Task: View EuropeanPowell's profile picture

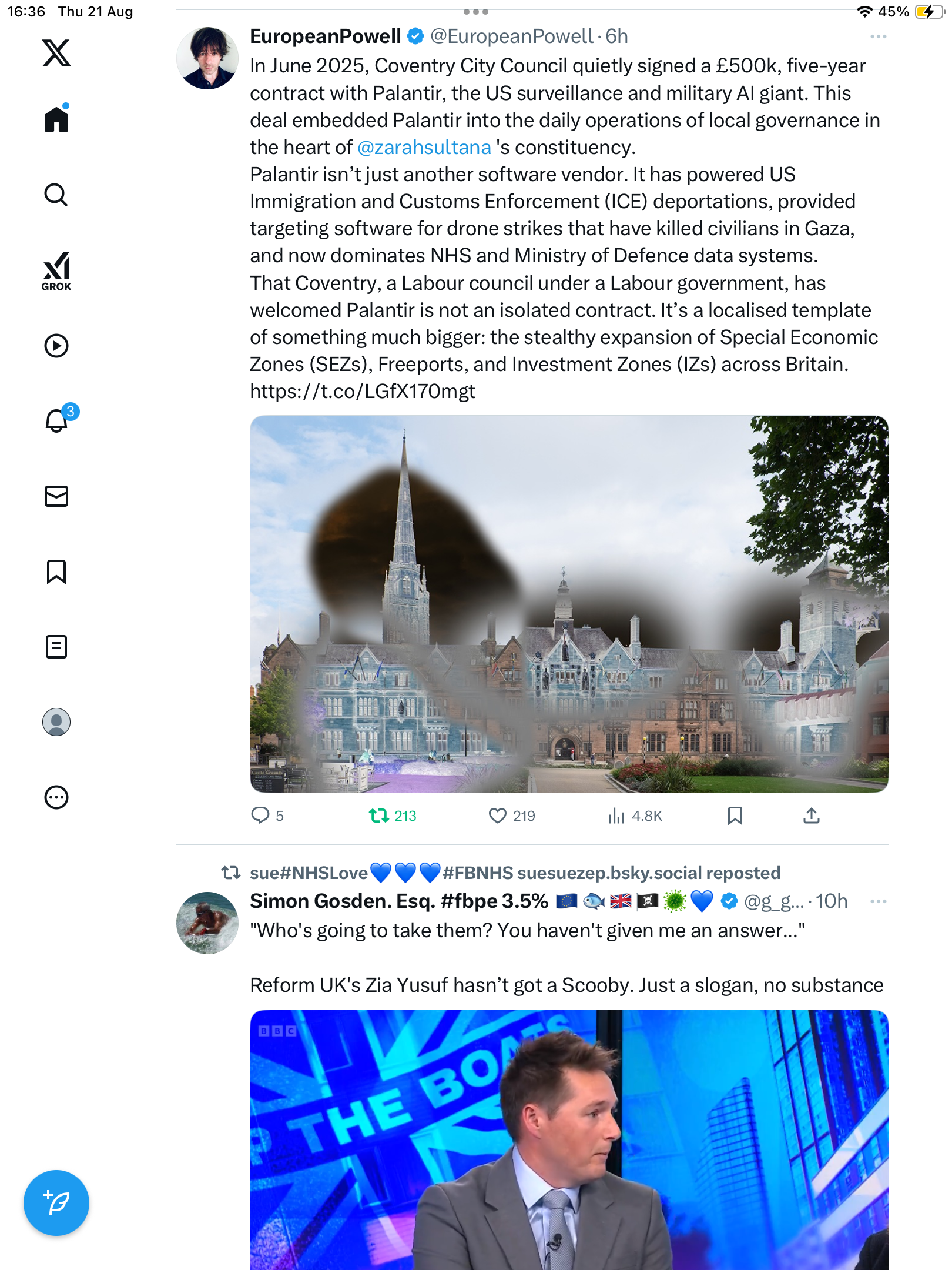Action: click(x=207, y=58)
